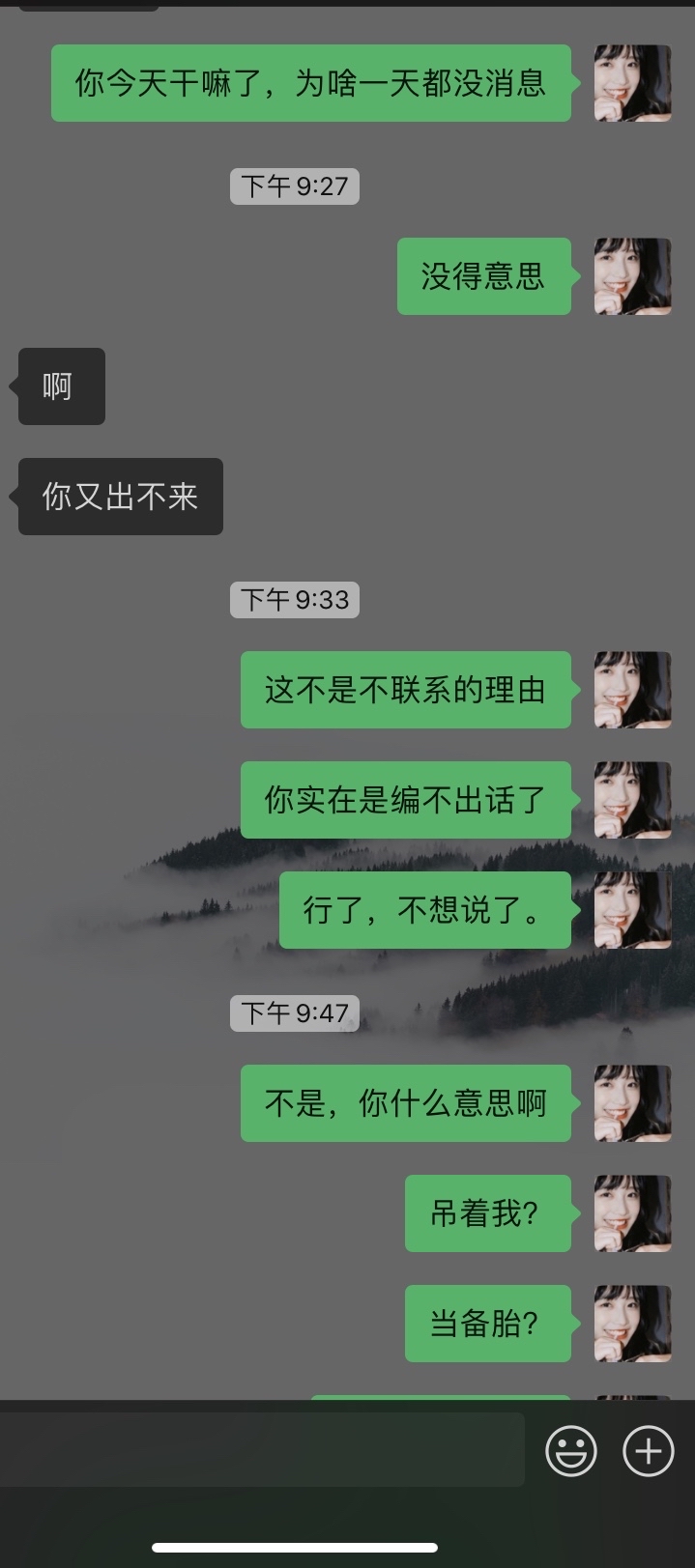695x1568 pixels.
Task: Open the emoji sticker panel
Action: tap(571, 1451)
